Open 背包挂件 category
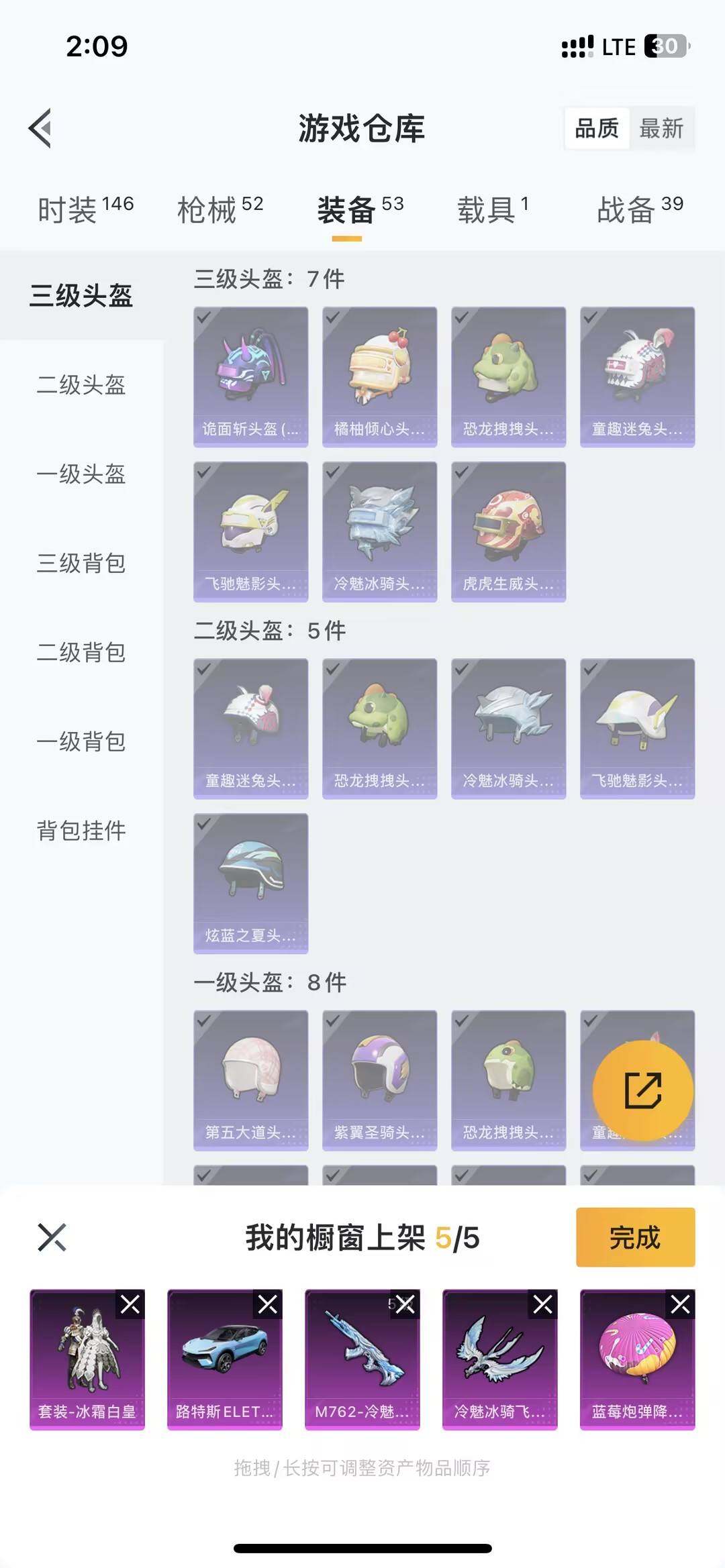725x1568 pixels. 81,831
